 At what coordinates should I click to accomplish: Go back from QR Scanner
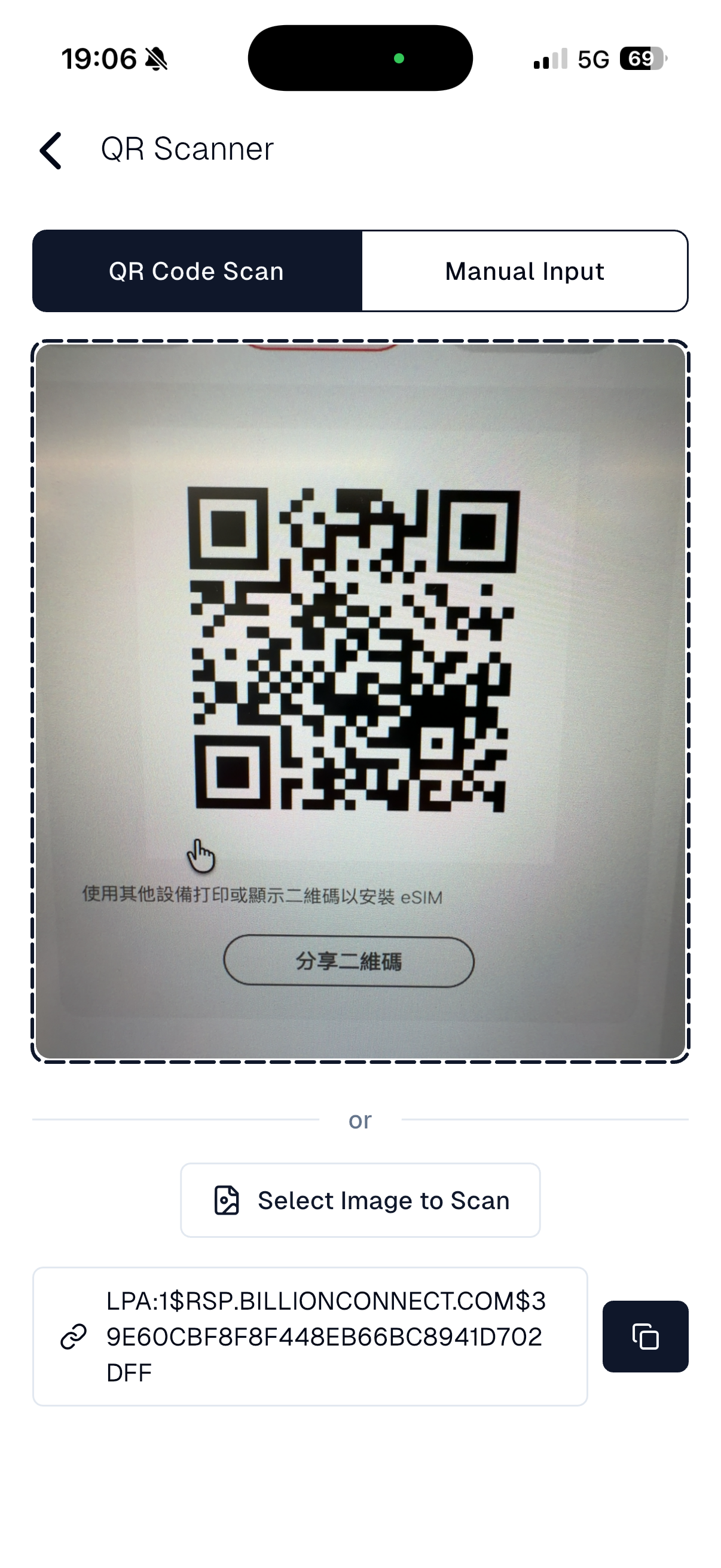click(51, 150)
